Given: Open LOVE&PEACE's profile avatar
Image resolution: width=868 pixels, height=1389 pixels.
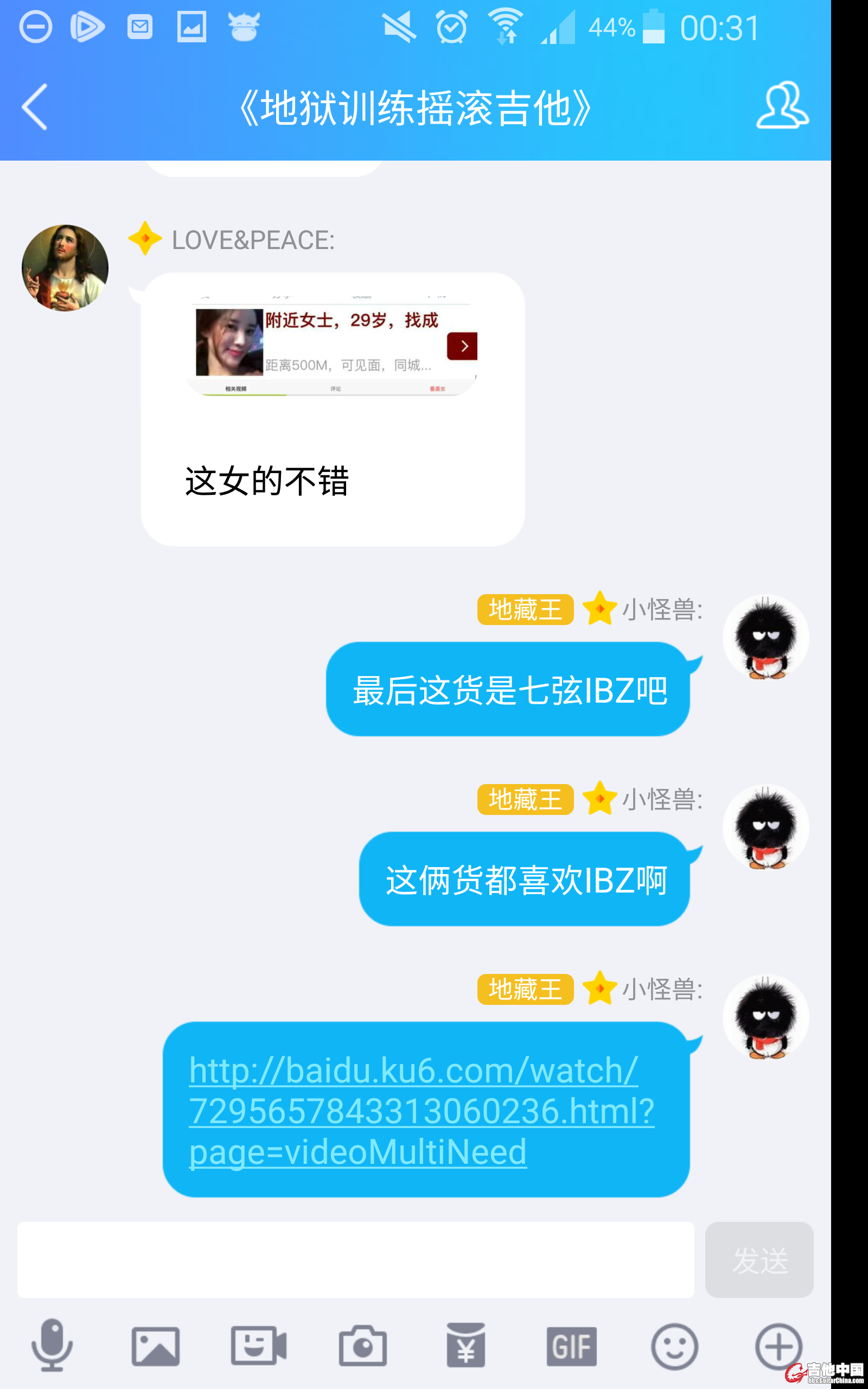Looking at the screenshot, I should click(x=65, y=268).
